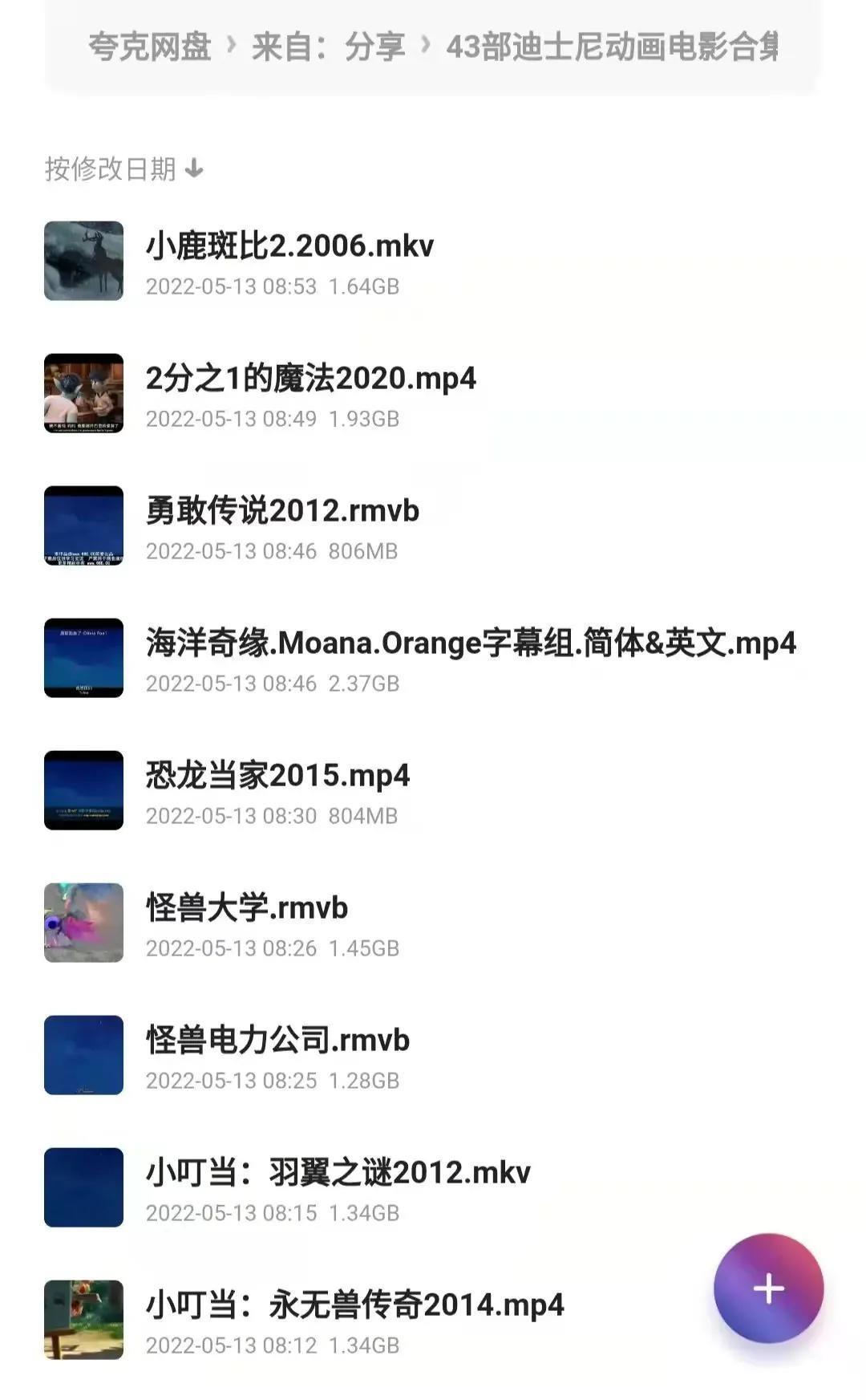The image size is (866, 1400).
Task: Change the 按修改日期 sort order
Action: (123, 169)
